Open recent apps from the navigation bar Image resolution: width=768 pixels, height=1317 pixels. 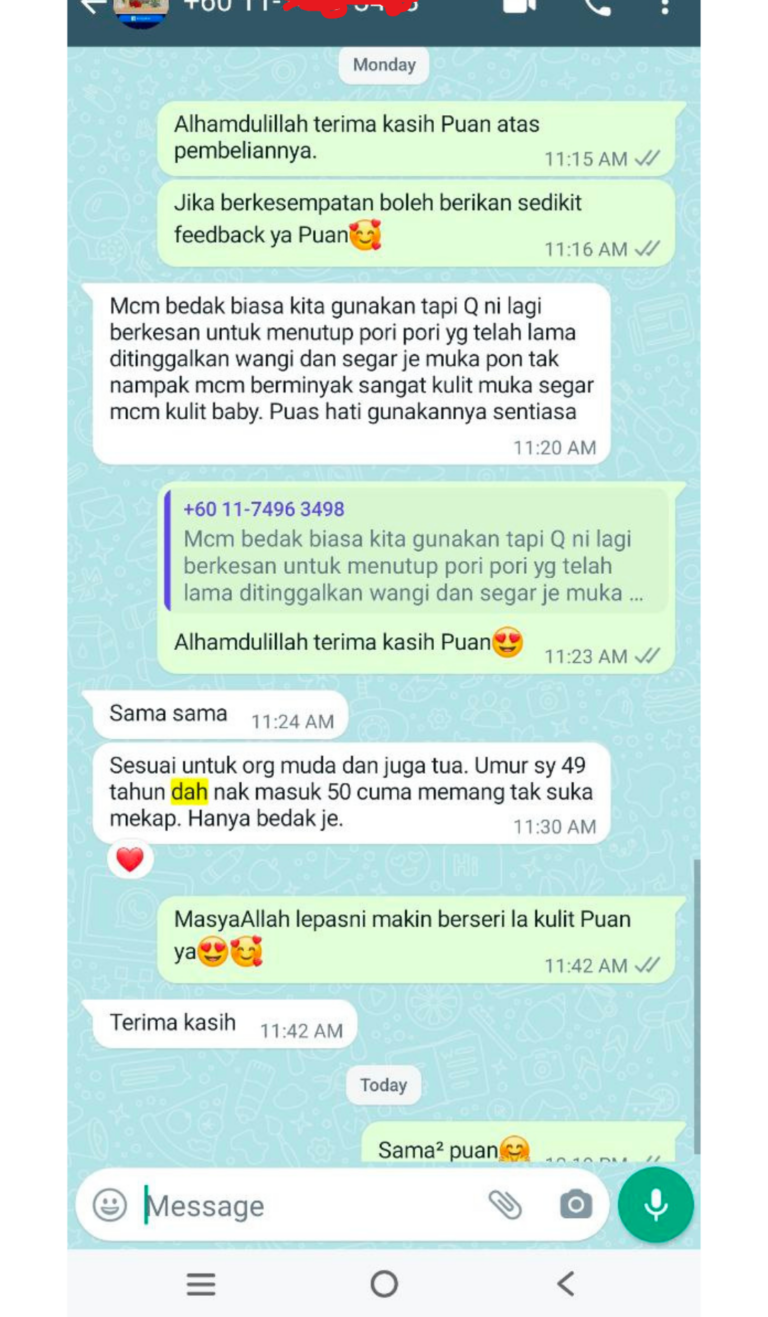coord(201,1283)
